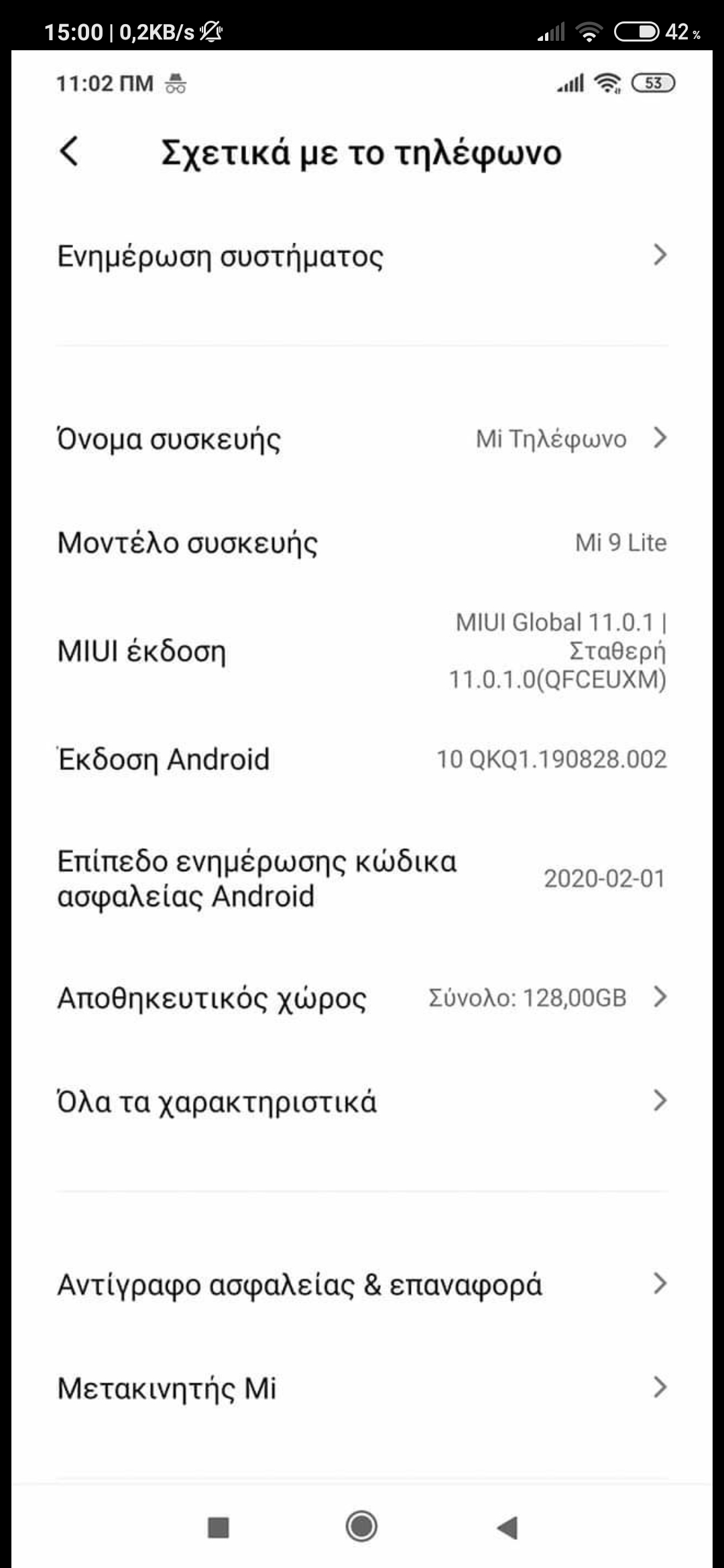Open the Όνομα συσκευής row
The image size is (724, 1568).
click(x=362, y=439)
